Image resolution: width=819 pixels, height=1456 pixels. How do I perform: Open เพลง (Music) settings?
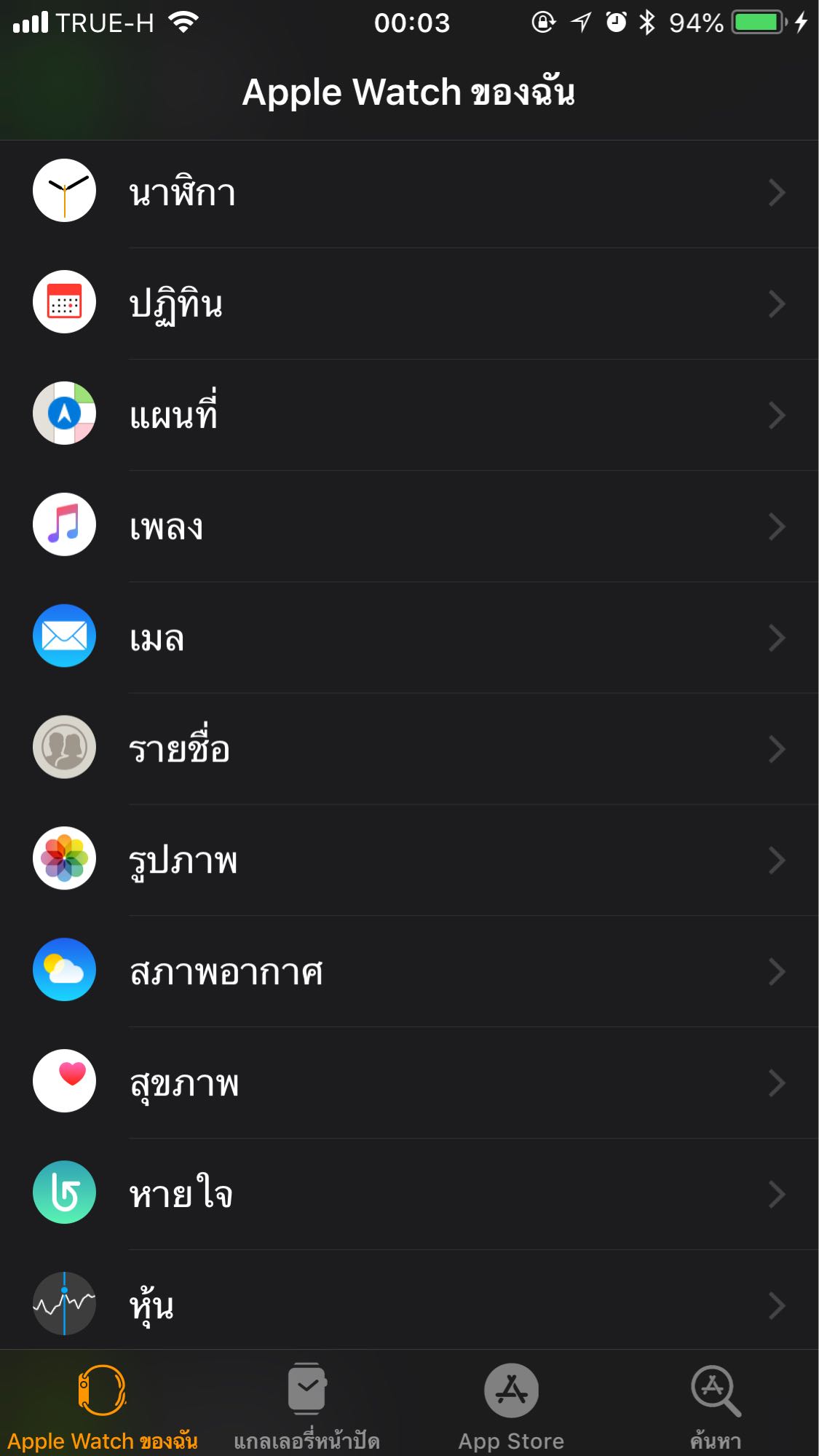pyautogui.click(x=409, y=526)
